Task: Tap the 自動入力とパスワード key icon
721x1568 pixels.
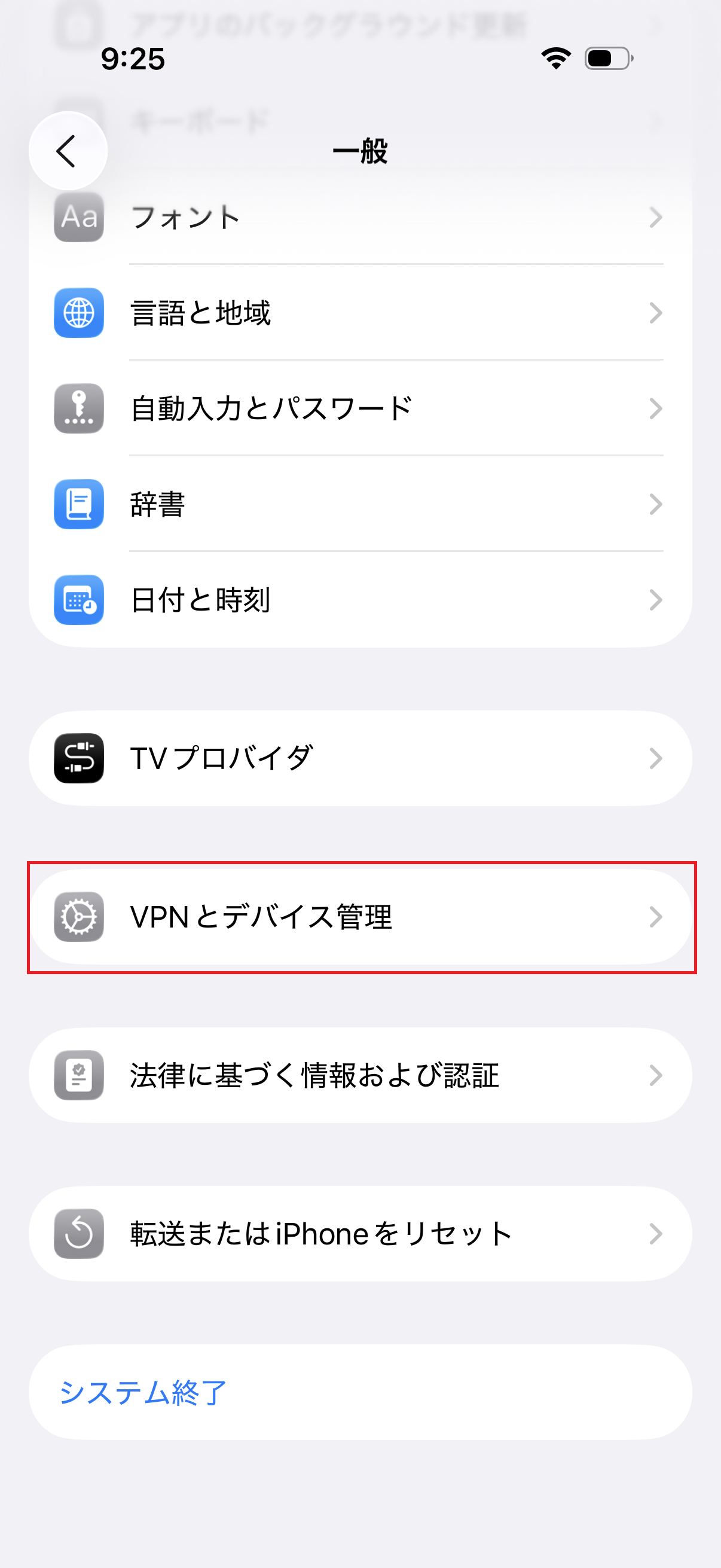Action: (x=78, y=408)
